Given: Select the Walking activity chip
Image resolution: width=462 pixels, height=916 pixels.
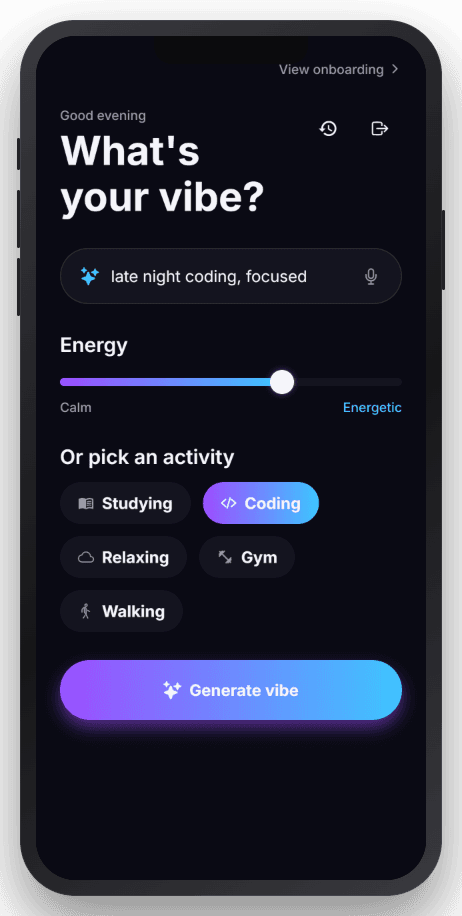Looking at the screenshot, I should click(121, 611).
